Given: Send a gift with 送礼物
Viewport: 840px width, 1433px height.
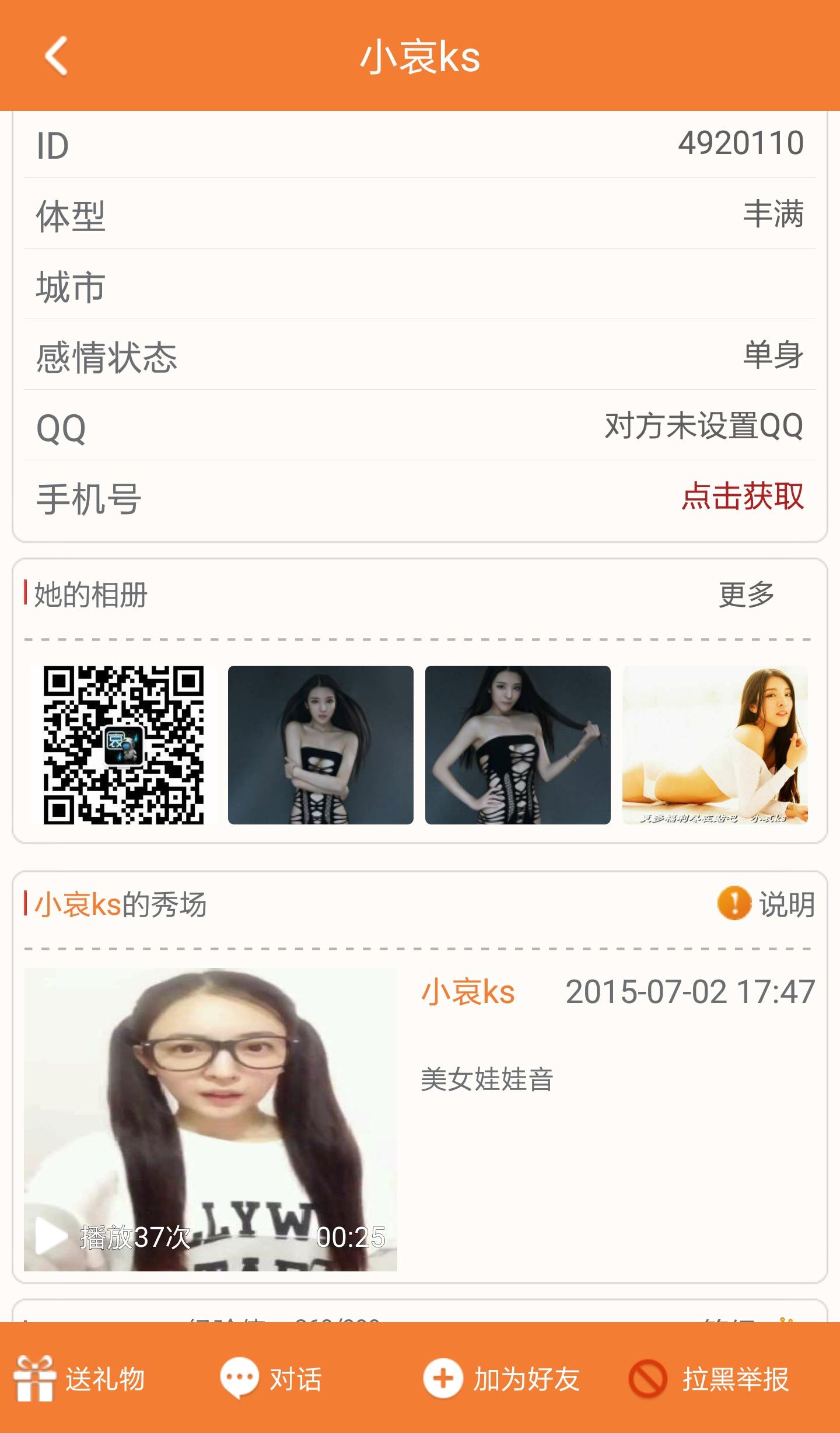Looking at the screenshot, I should tap(80, 1379).
